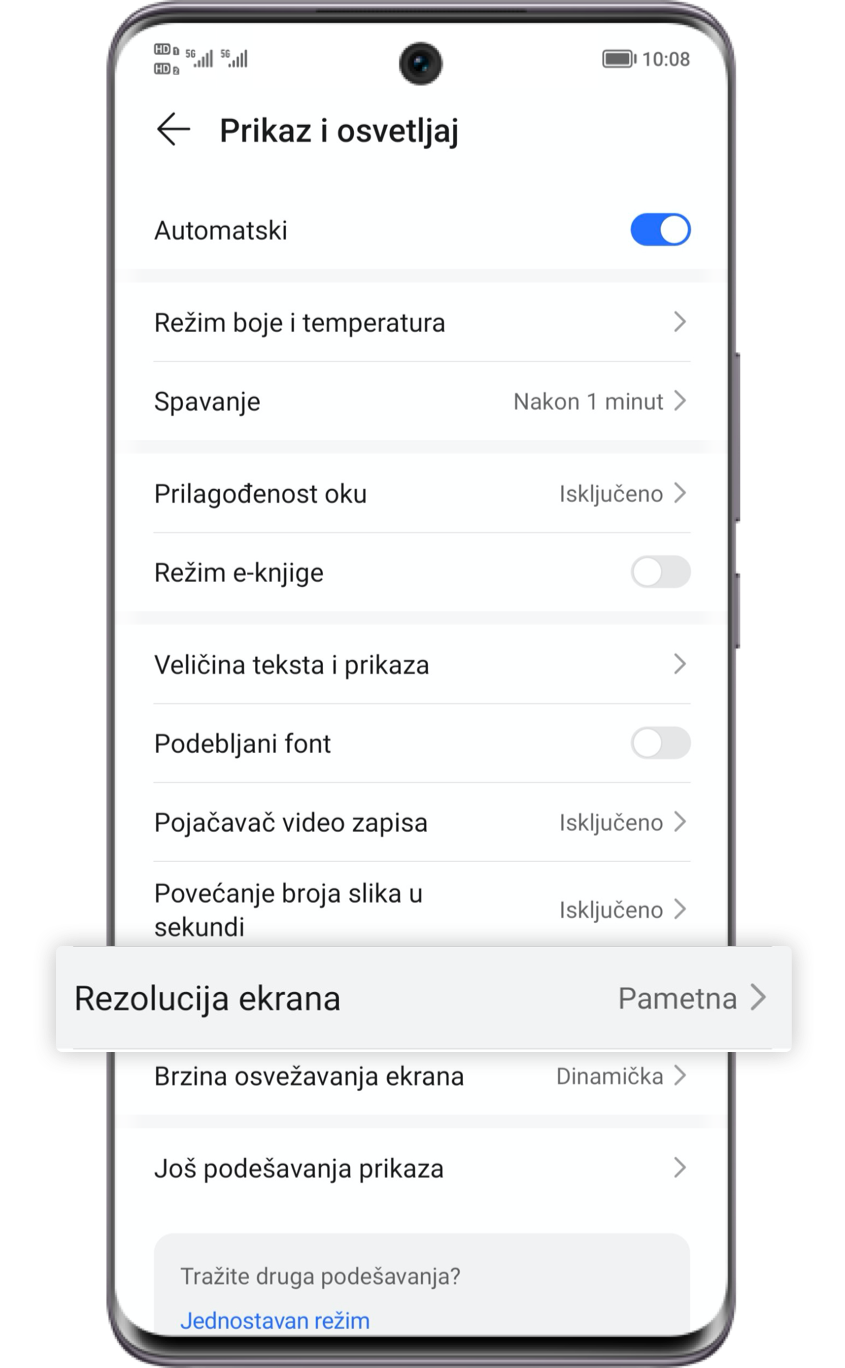Open the Spavanje timeout setting

(x=422, y=402)
